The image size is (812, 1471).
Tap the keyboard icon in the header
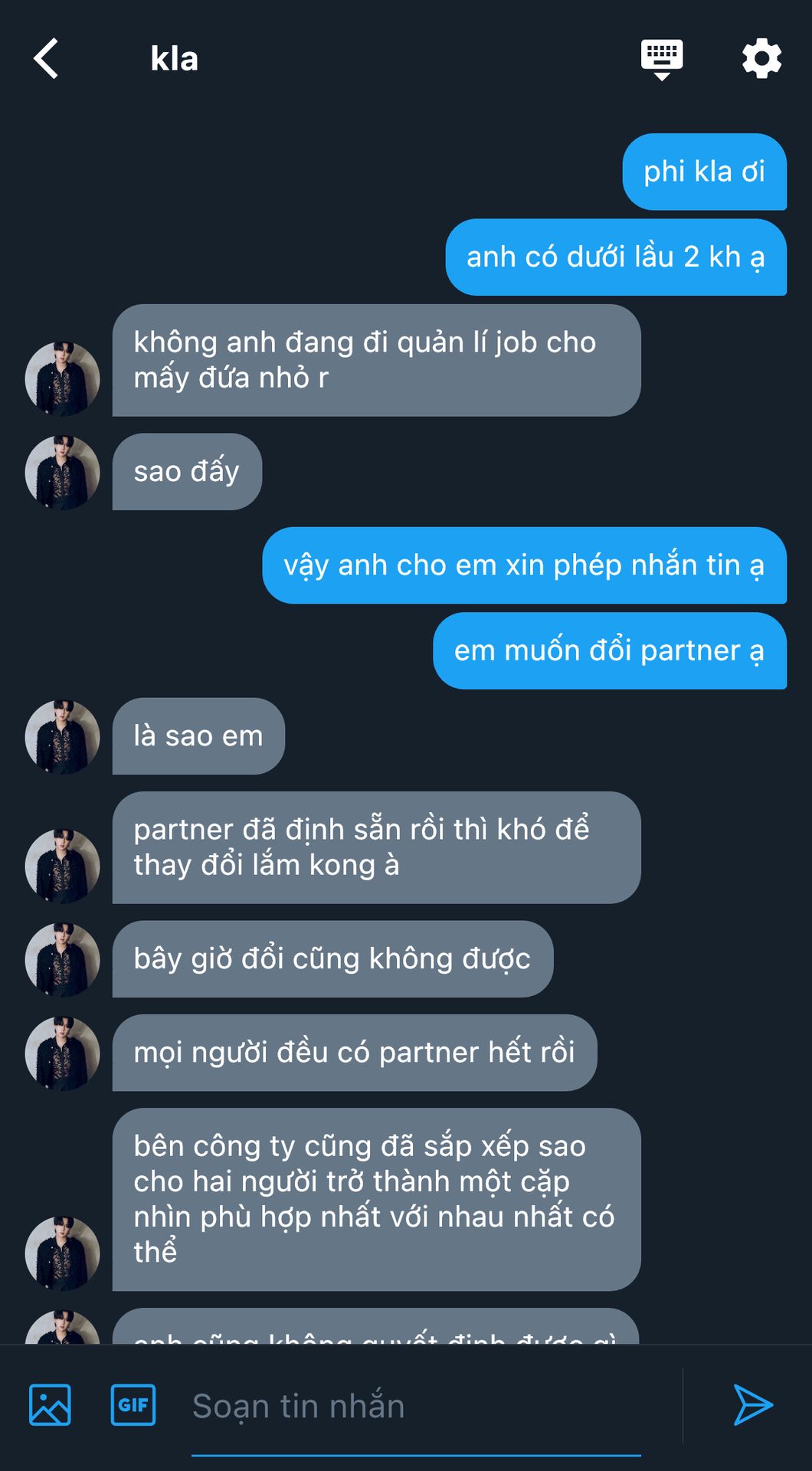662,59
